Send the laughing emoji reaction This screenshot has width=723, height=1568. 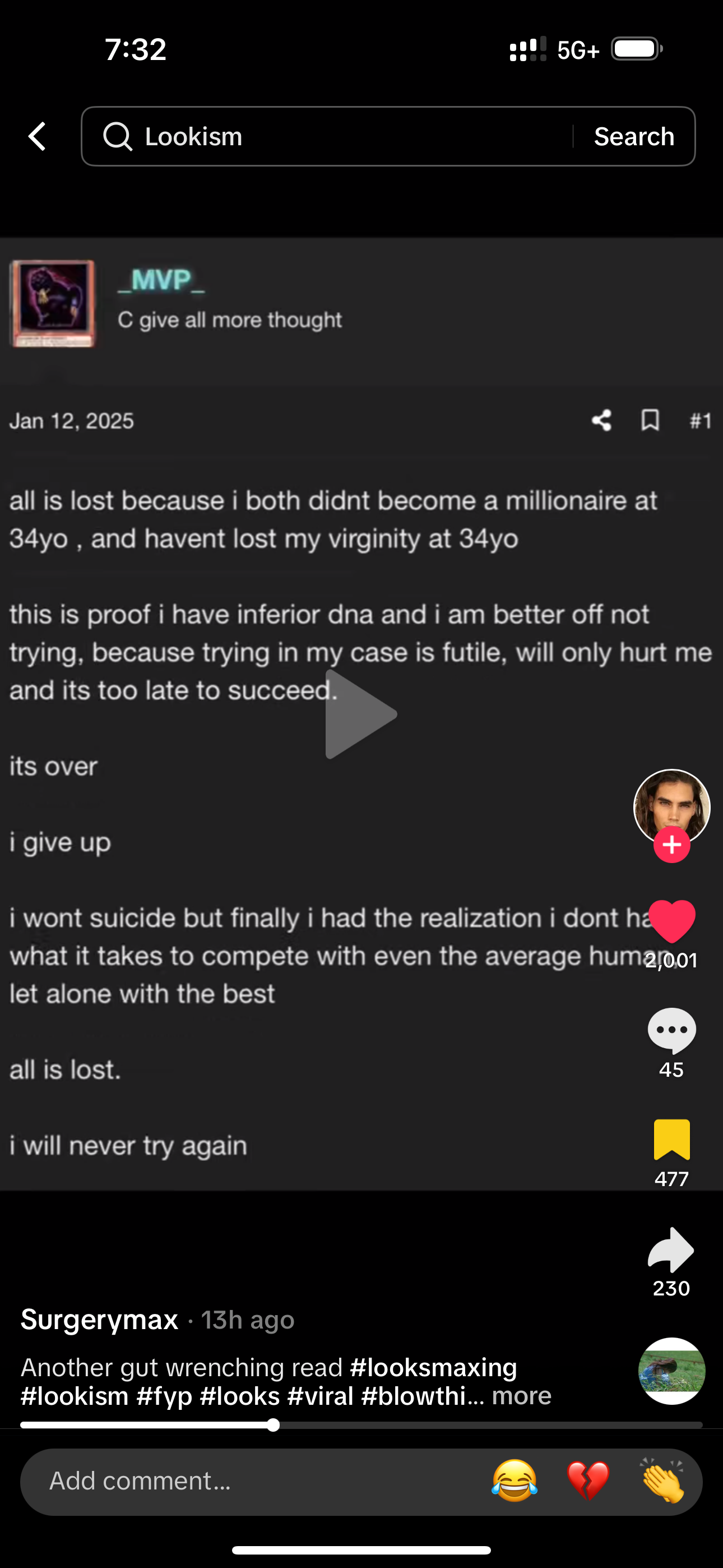tap(515, 1481)
